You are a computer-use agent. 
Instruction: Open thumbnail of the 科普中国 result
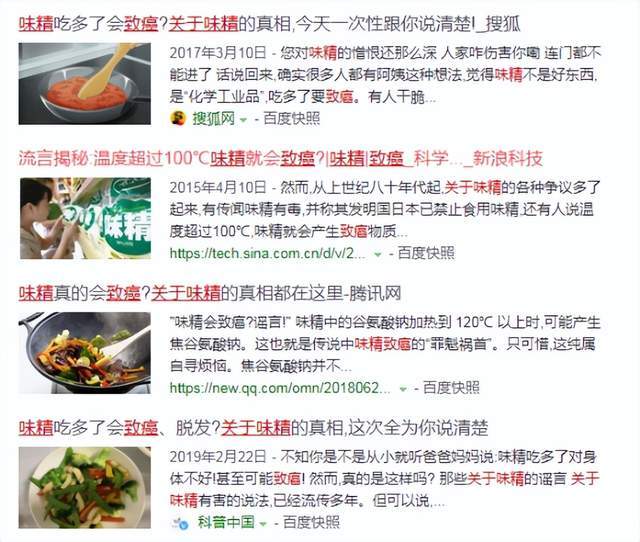[84, 487]
